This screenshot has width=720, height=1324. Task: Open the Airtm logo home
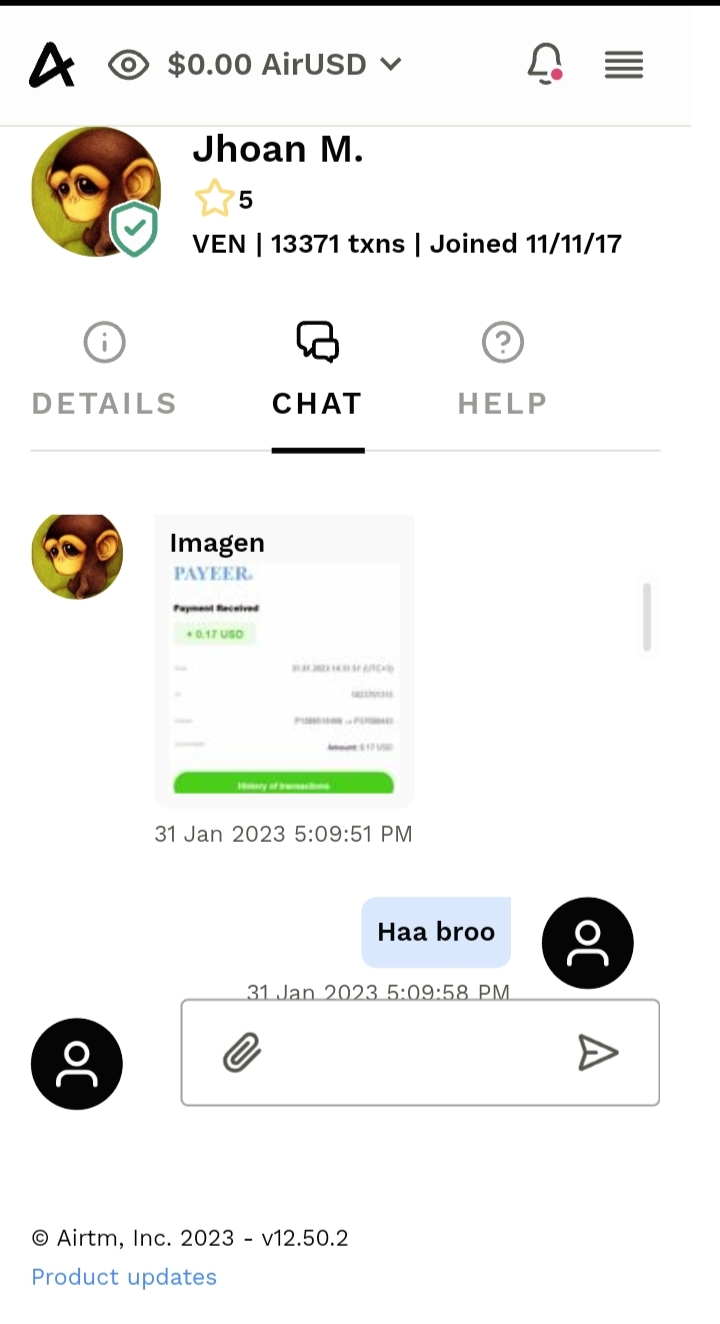coord(52,65)
